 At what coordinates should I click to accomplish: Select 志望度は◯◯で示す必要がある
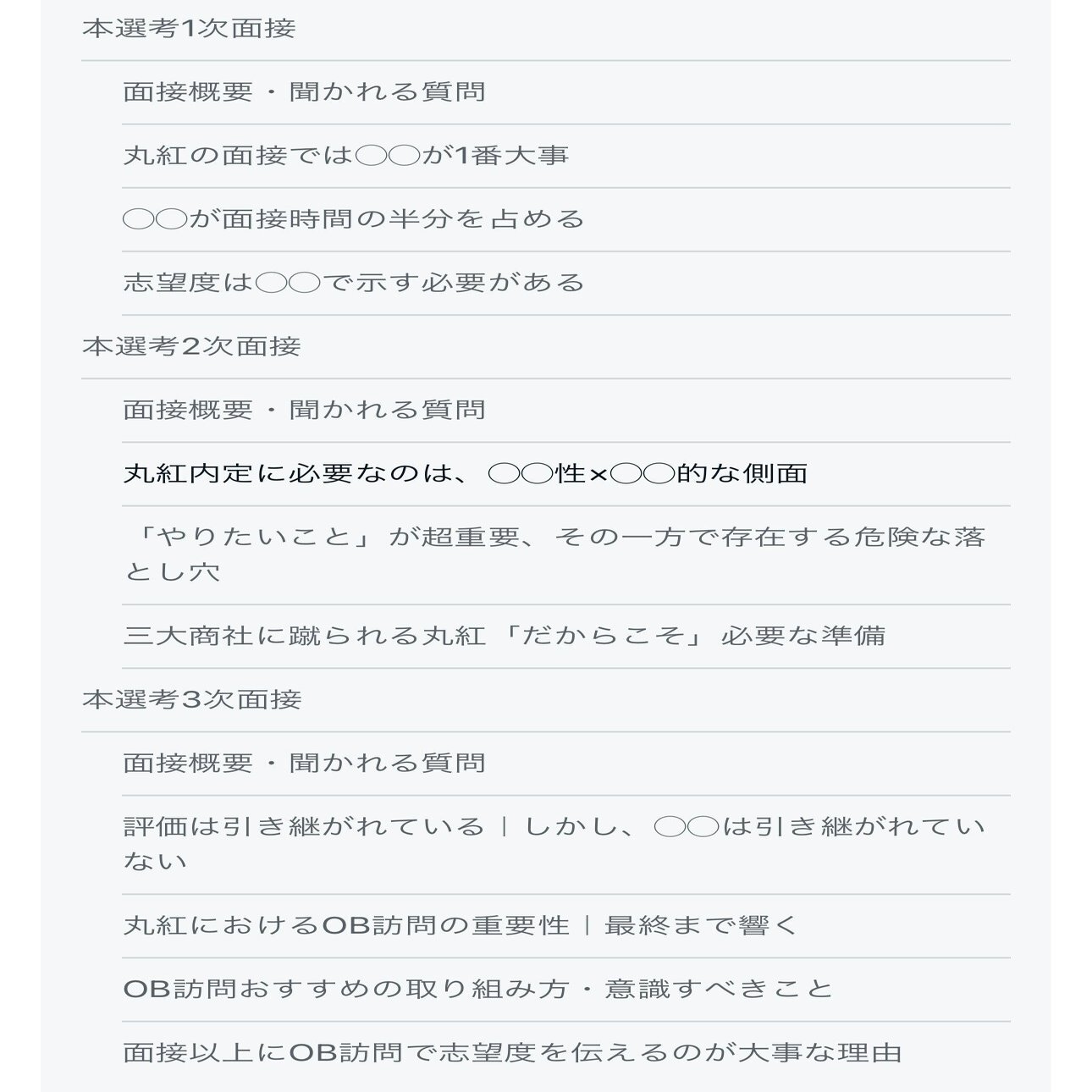coord(353,283)
